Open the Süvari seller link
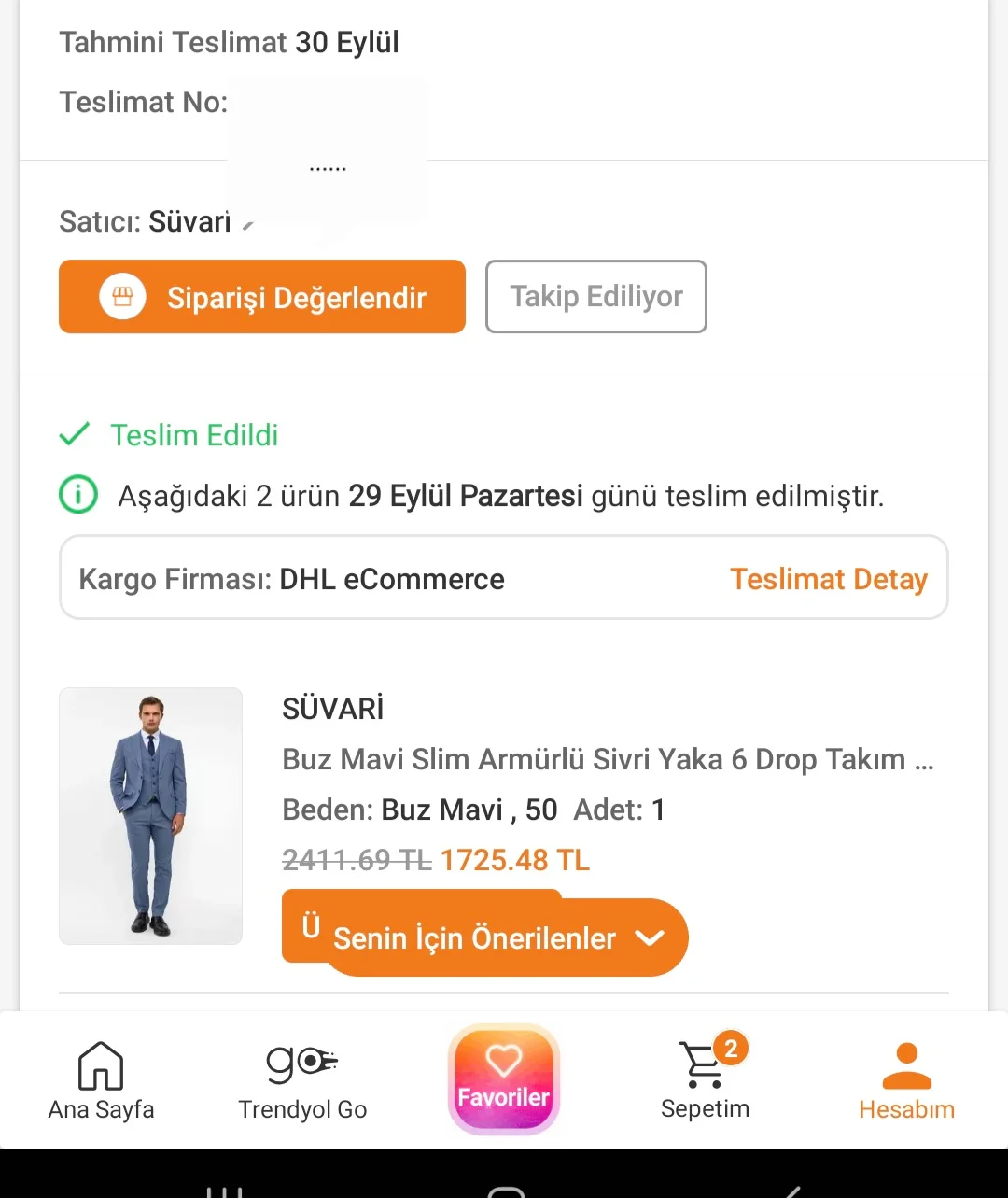Viewport: 1008px width, 1198px height. (x=191, y=222)
